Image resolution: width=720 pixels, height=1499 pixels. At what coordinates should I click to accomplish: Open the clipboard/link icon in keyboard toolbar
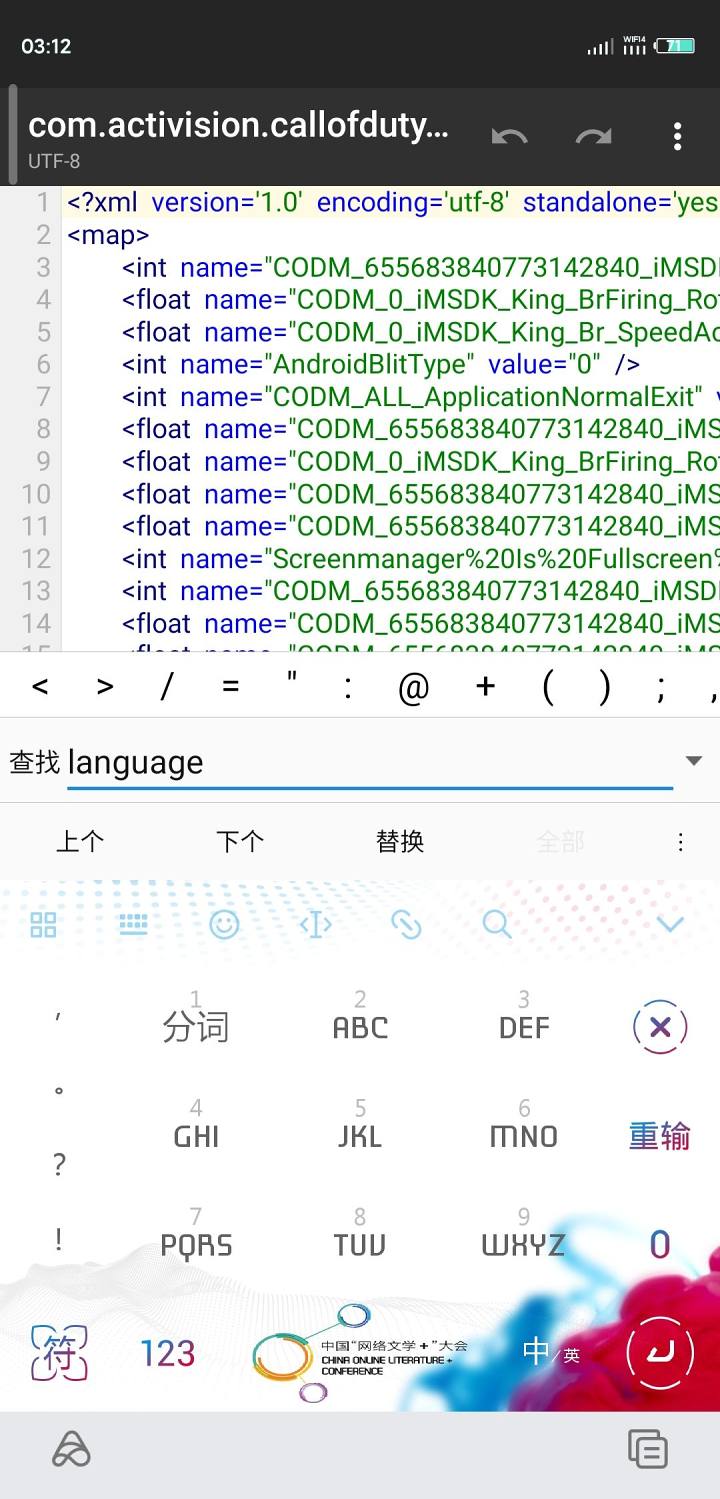(405, 925)
